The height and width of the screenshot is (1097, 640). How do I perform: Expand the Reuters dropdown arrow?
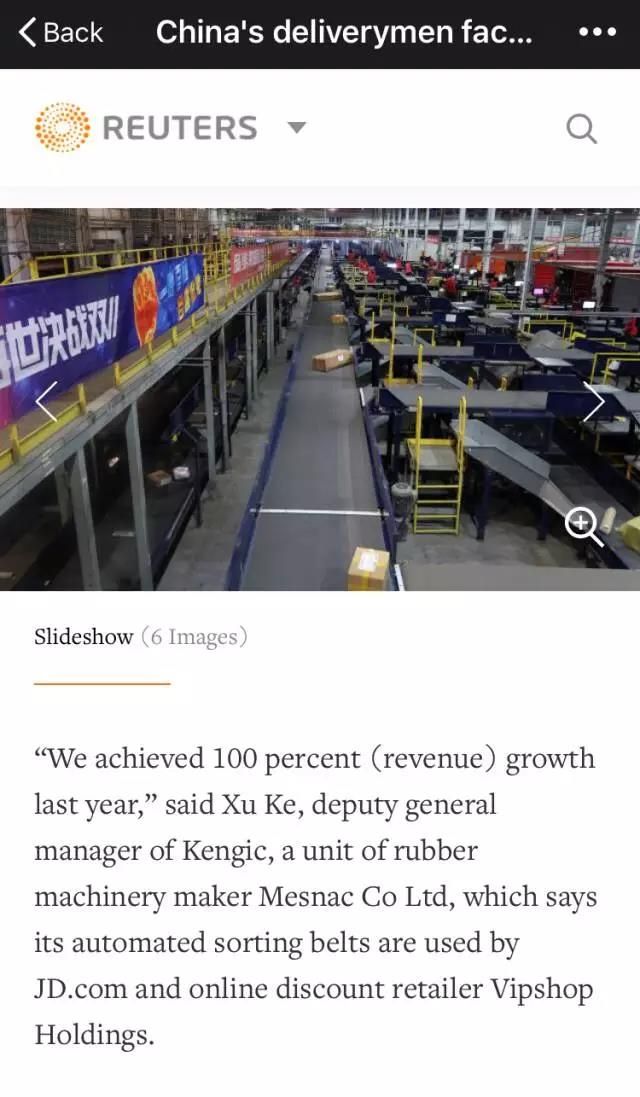[296, 128]
